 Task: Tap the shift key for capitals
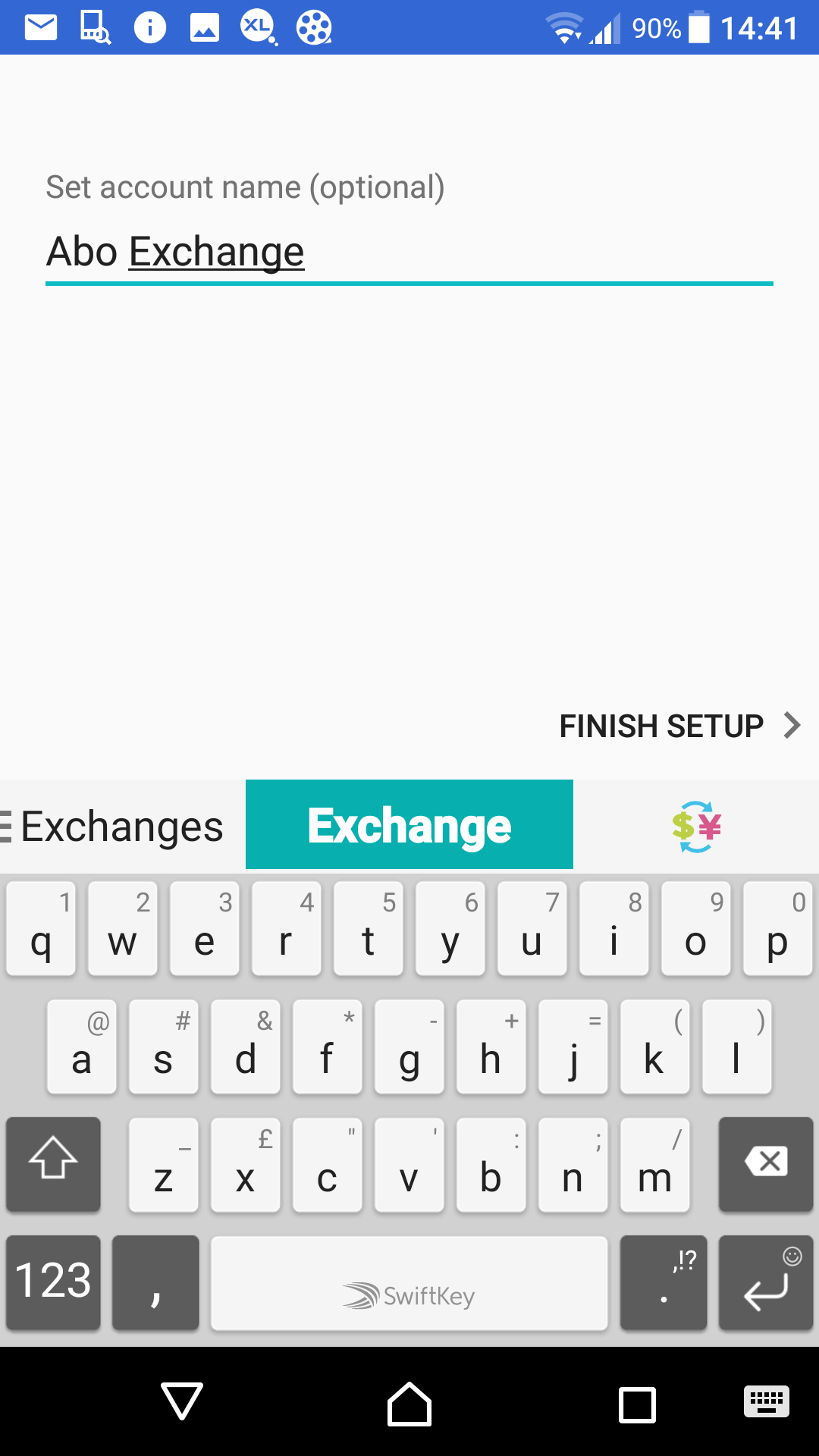click(x=53, y=1164)
